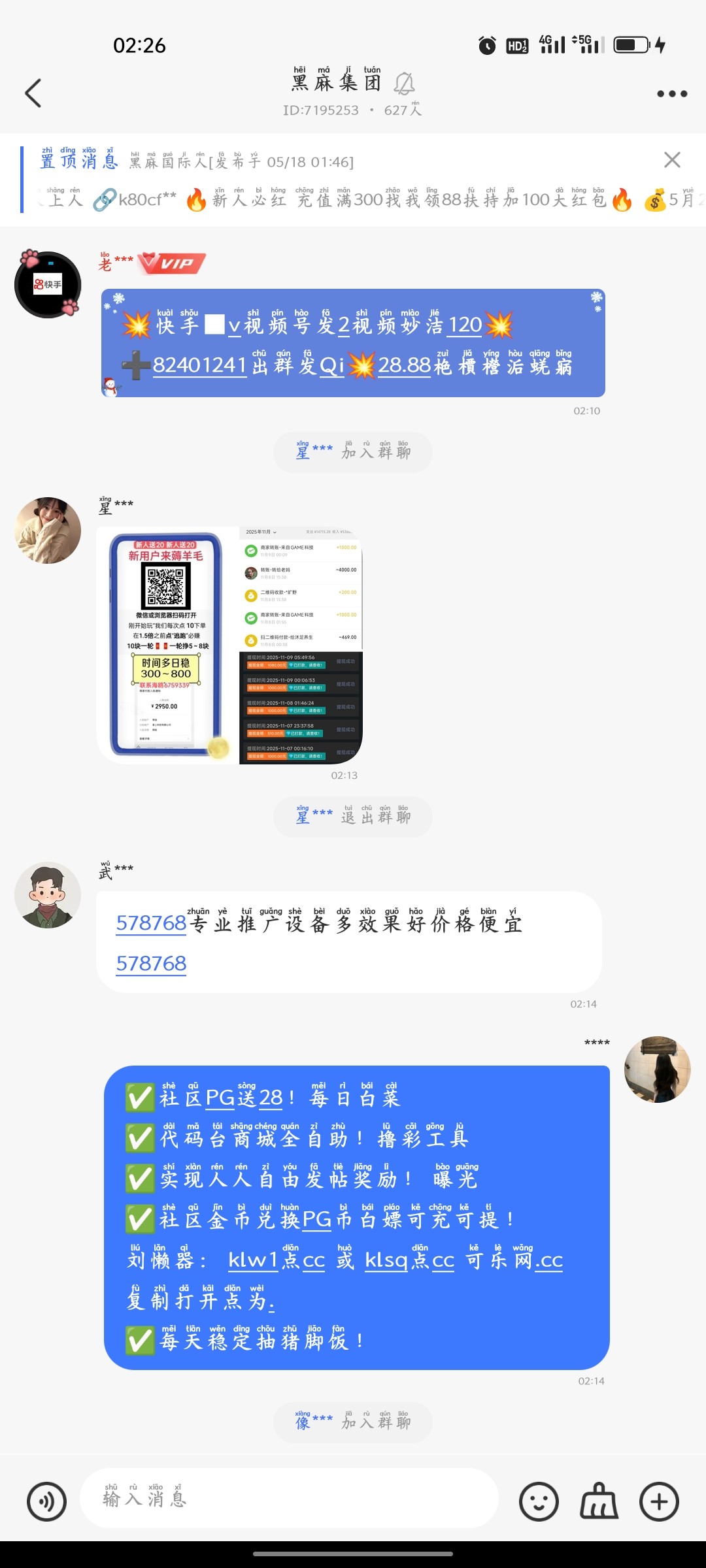Dismiss the pinned 置顶消息 banner with the X

pyautogui.click(x=672, y=161)
